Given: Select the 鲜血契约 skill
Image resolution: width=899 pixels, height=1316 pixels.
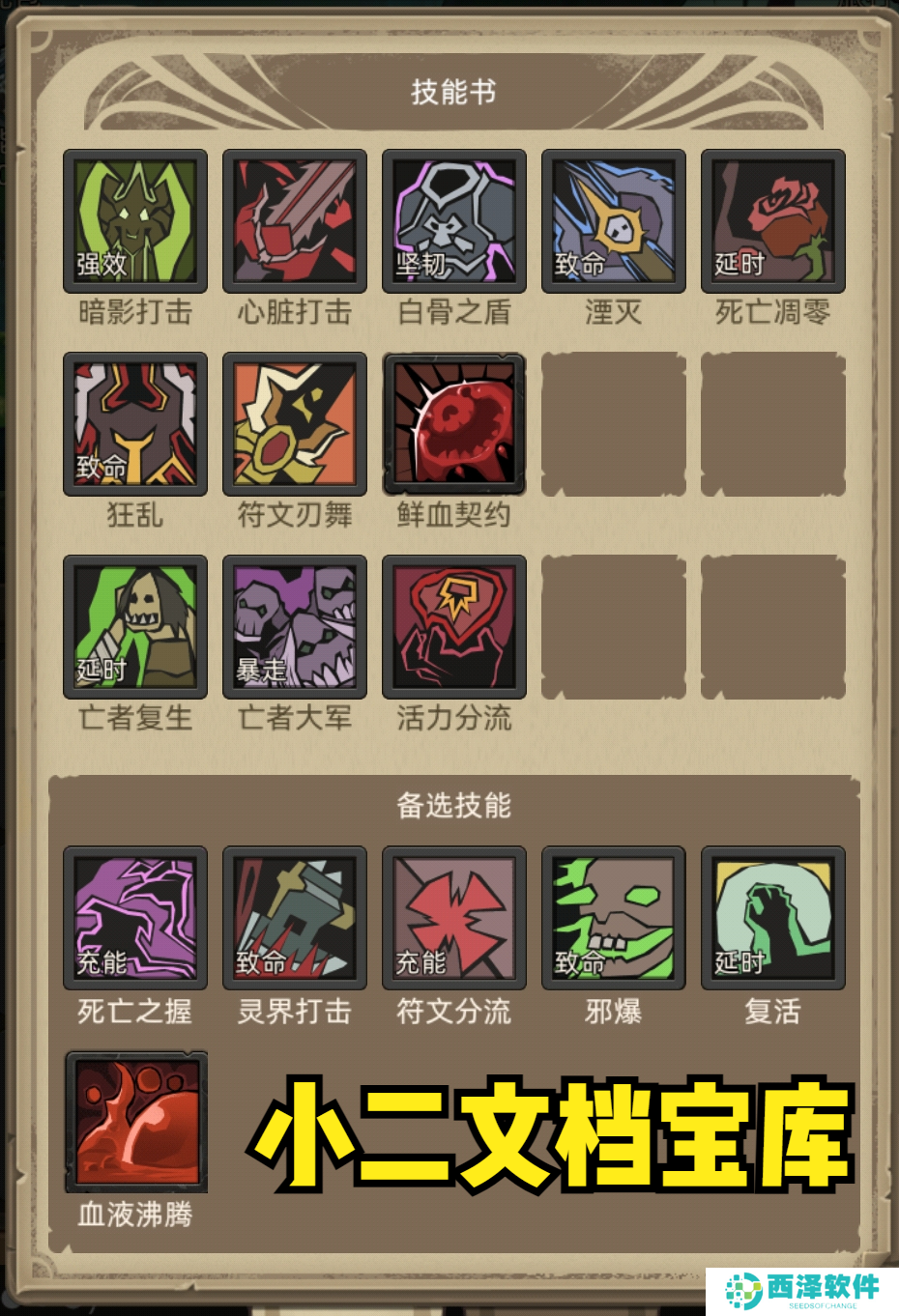Looking at the screenshot, I should pos(454,424).
